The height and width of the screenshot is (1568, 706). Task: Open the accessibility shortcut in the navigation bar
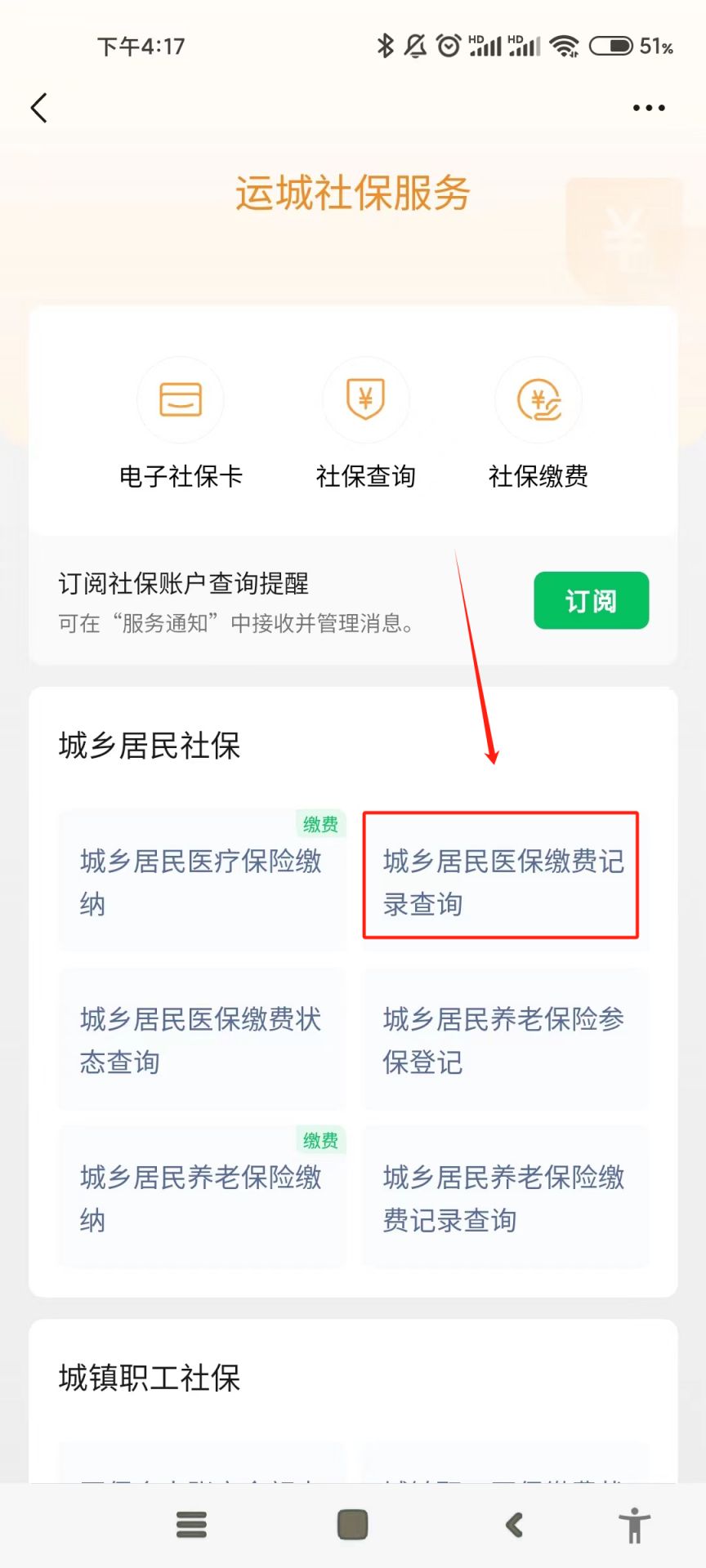click(634, 1525)
